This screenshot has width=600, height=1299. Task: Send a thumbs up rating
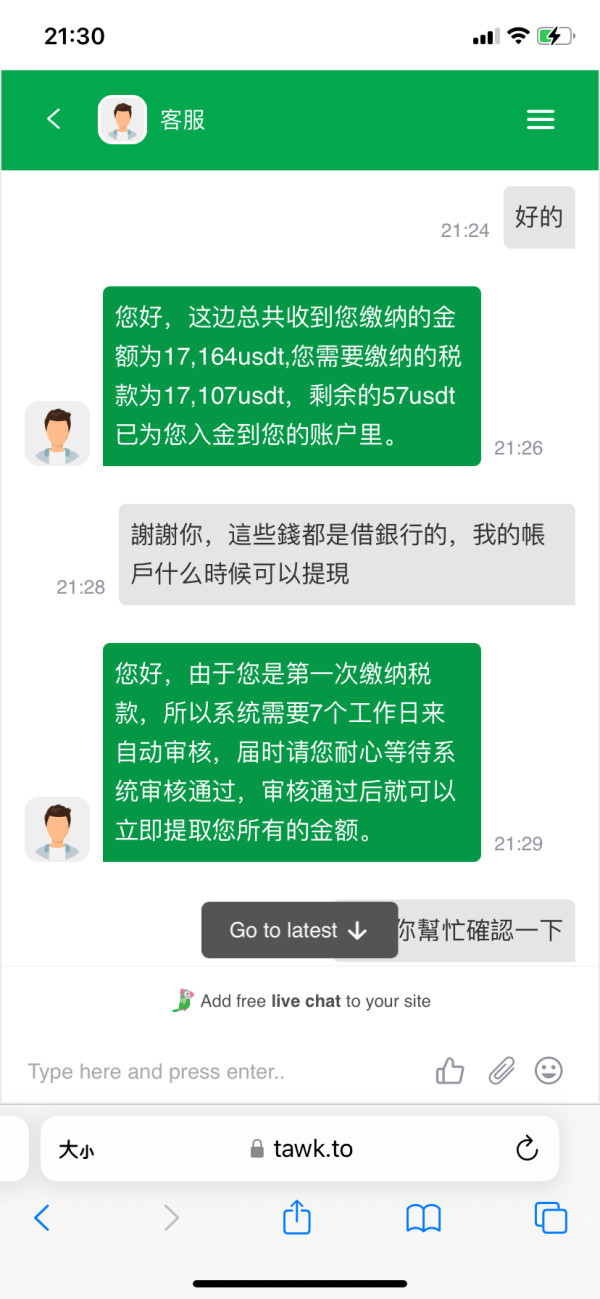pos(450,1071)
